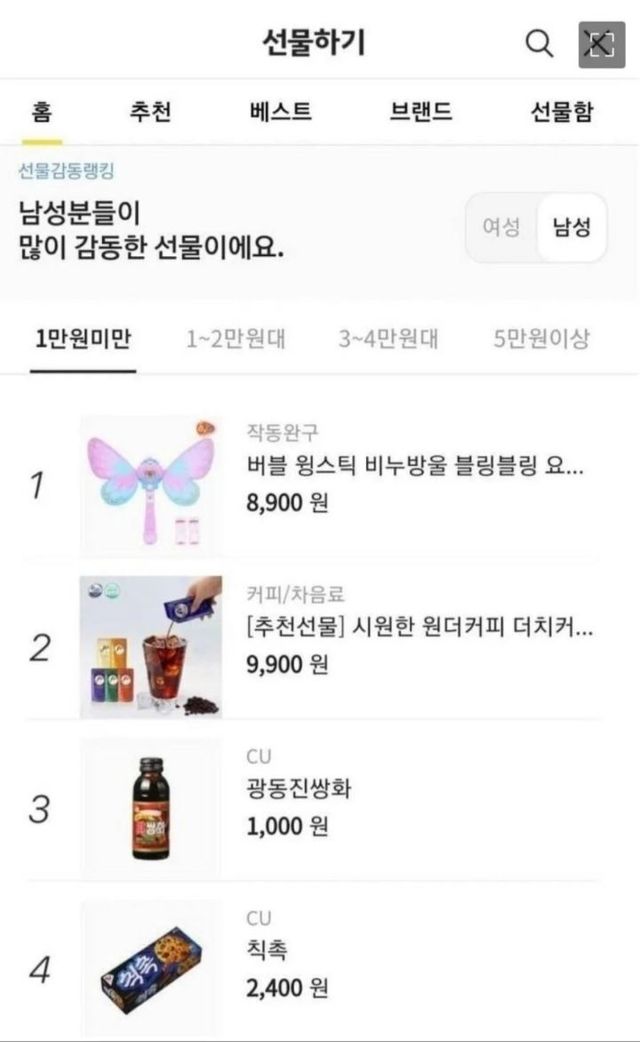640x1042 pixels.
Task: Open the 시원한 원더커피 더치커피 item
Action: click(x=420, y=630)
